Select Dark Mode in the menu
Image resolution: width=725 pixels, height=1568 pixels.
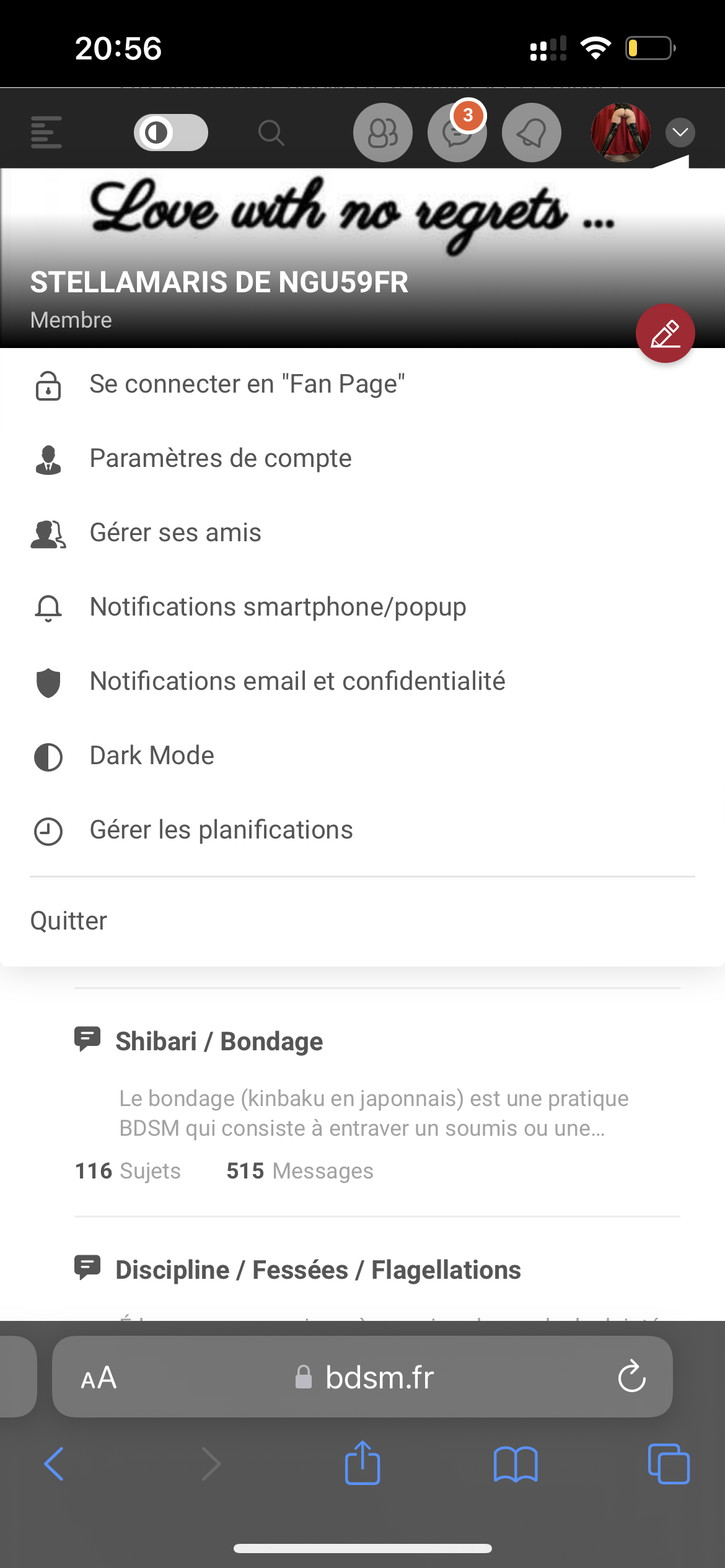click(152, 756)
